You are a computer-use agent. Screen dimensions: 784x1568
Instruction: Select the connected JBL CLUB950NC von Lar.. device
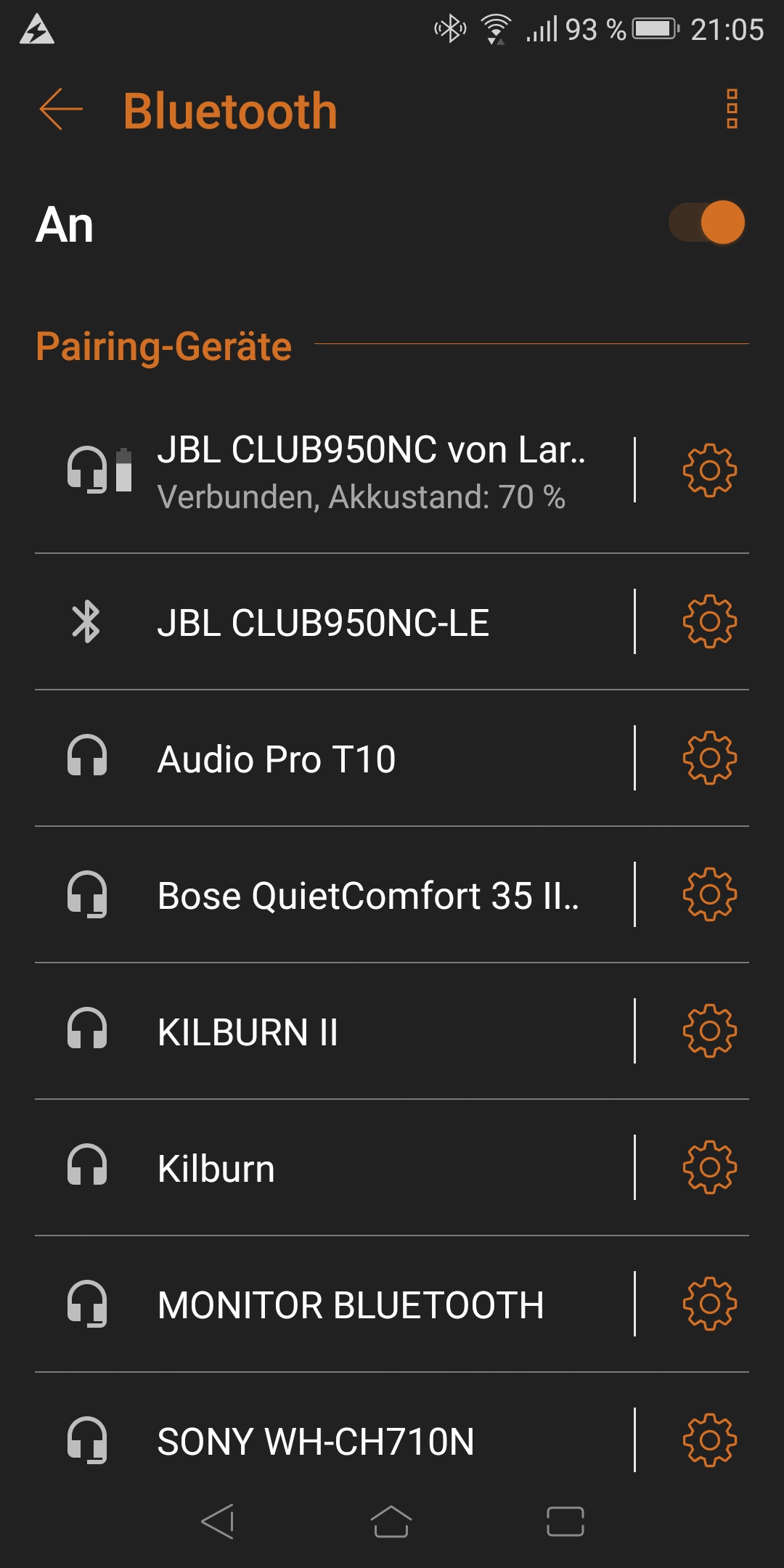(370, 471)
